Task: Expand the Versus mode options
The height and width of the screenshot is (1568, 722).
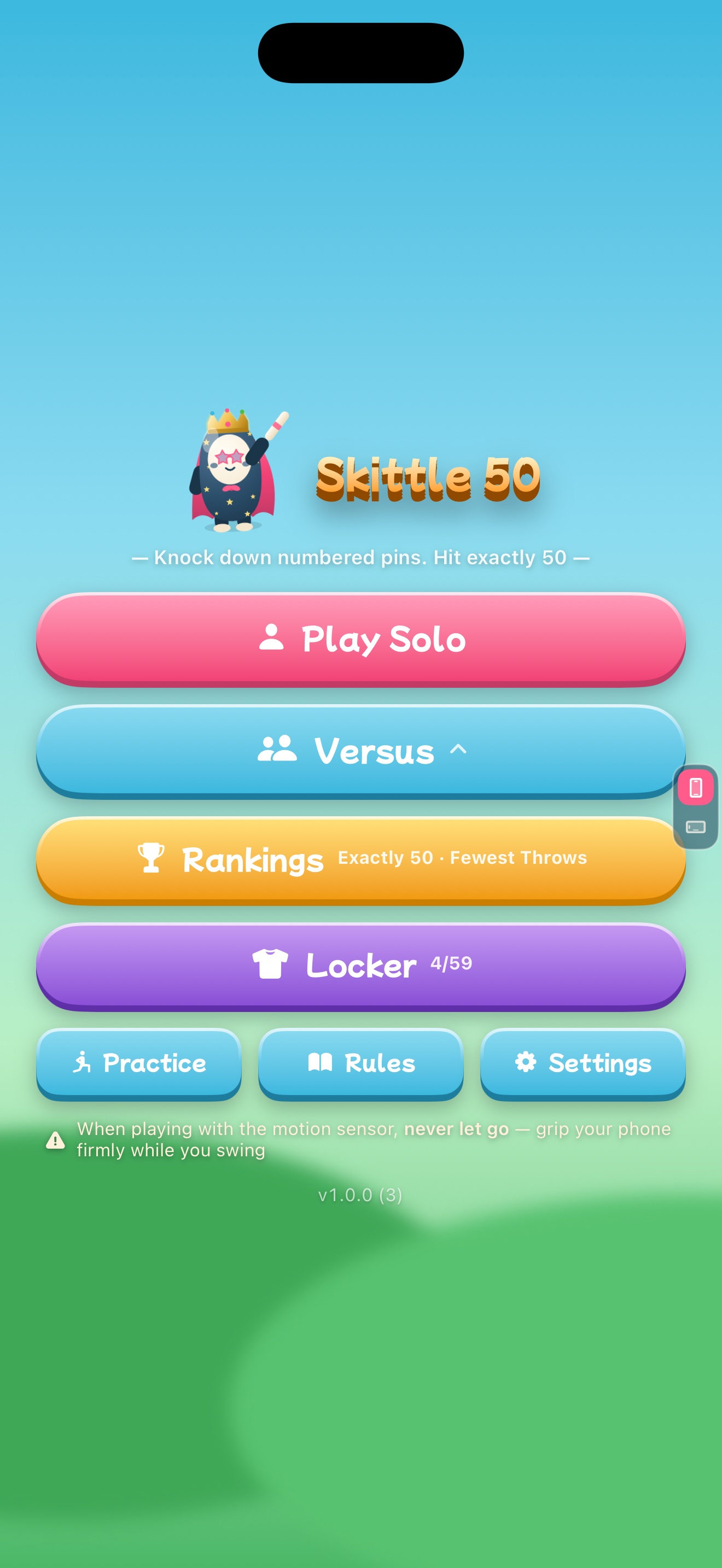Action: point(360,751)
